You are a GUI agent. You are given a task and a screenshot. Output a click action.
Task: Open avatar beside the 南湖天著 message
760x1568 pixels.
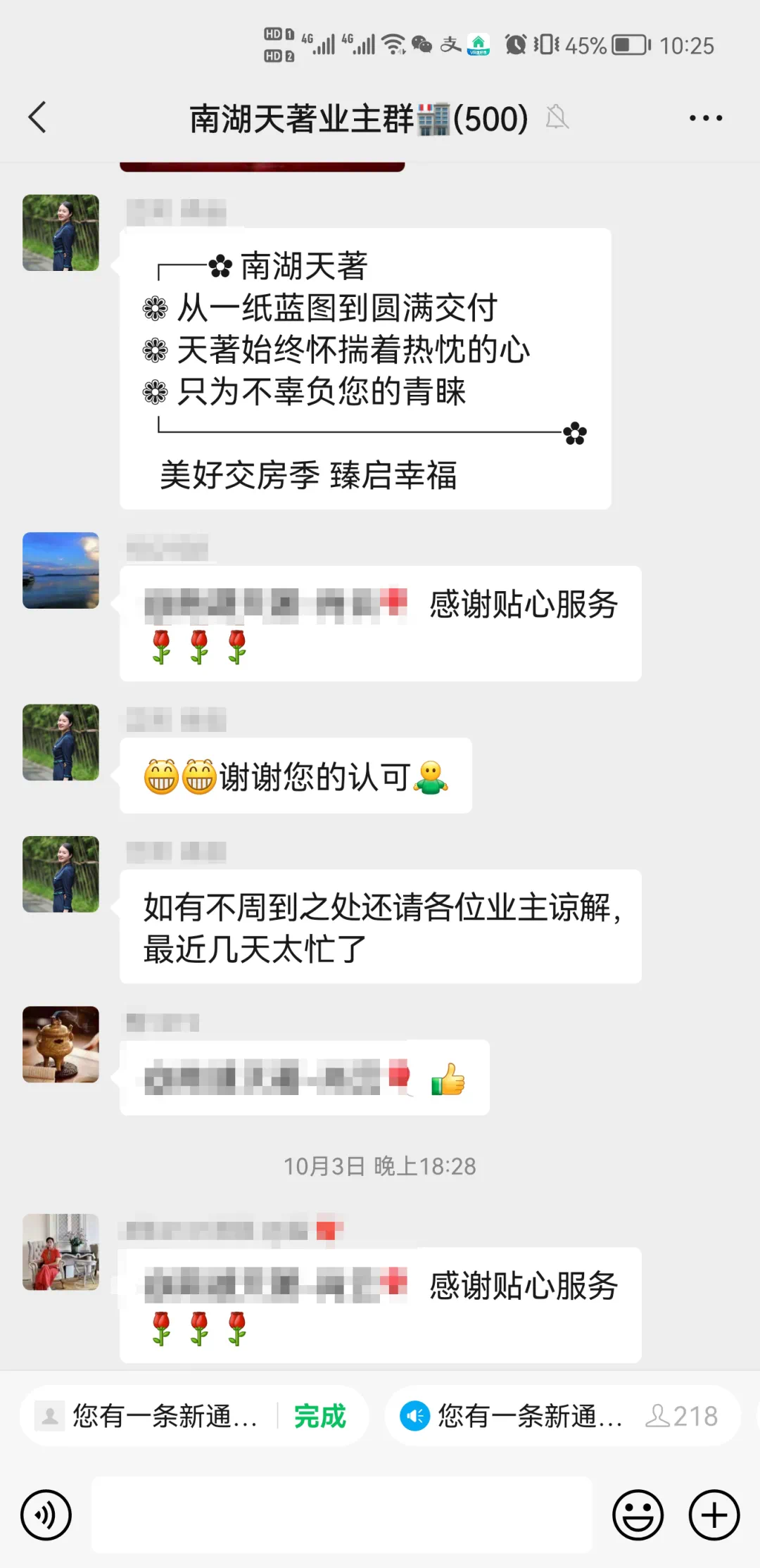pos(61,233)
